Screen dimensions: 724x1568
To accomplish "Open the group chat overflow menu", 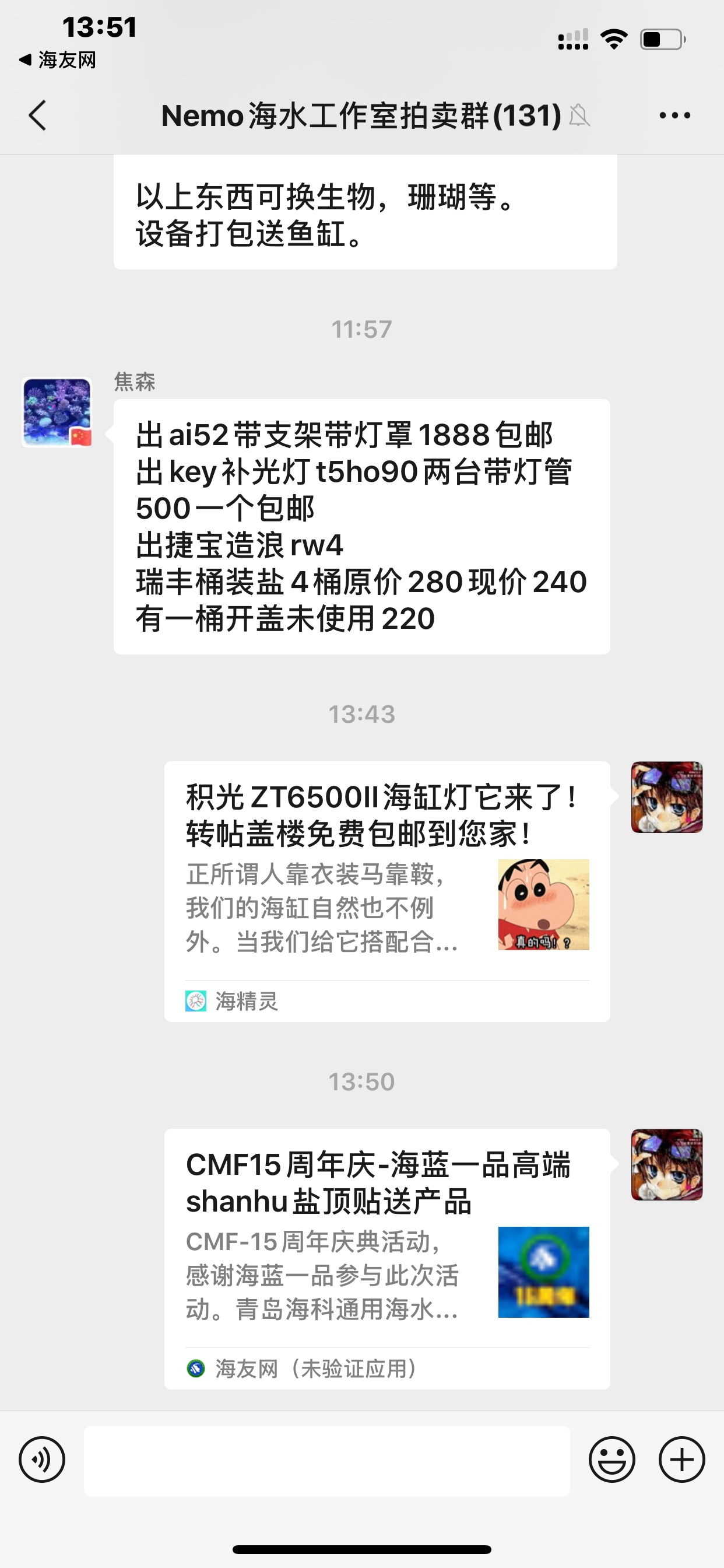I will [674, 115].
